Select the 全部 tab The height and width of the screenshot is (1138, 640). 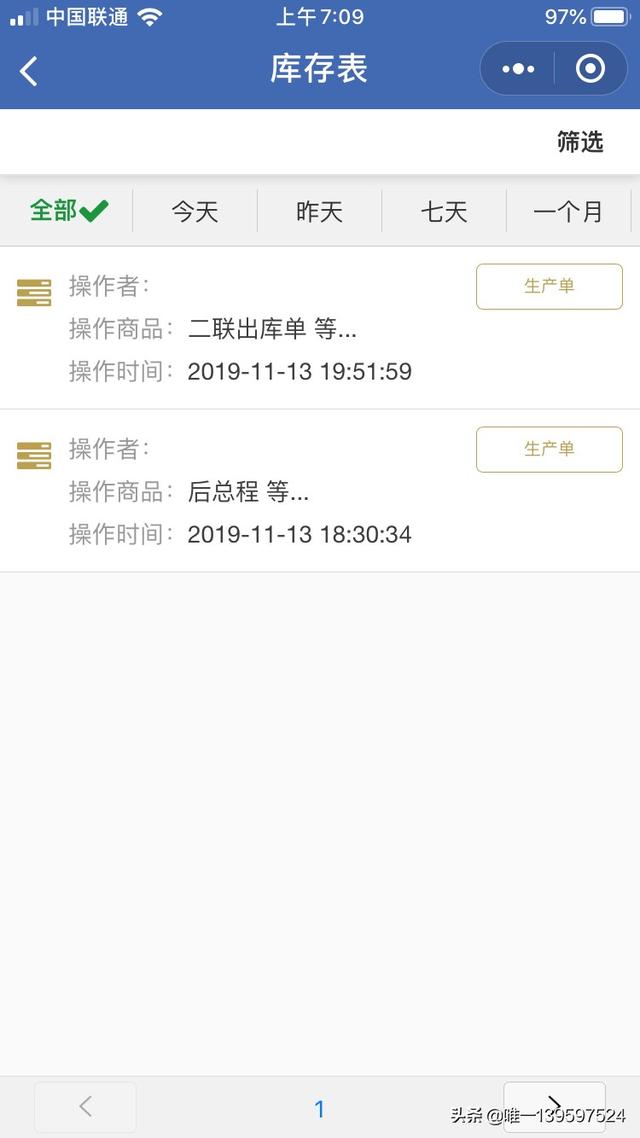(x=68, y=211)
